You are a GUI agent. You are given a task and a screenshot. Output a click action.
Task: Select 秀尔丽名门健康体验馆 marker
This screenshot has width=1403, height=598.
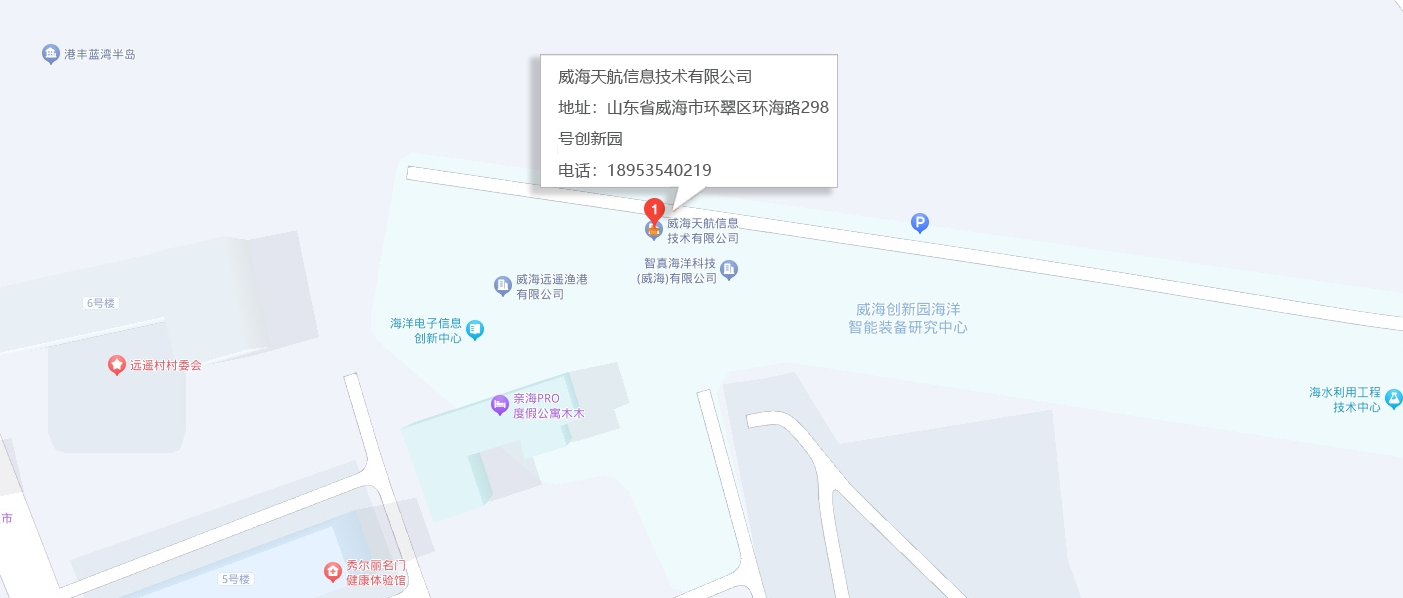(x=333, y=572)
